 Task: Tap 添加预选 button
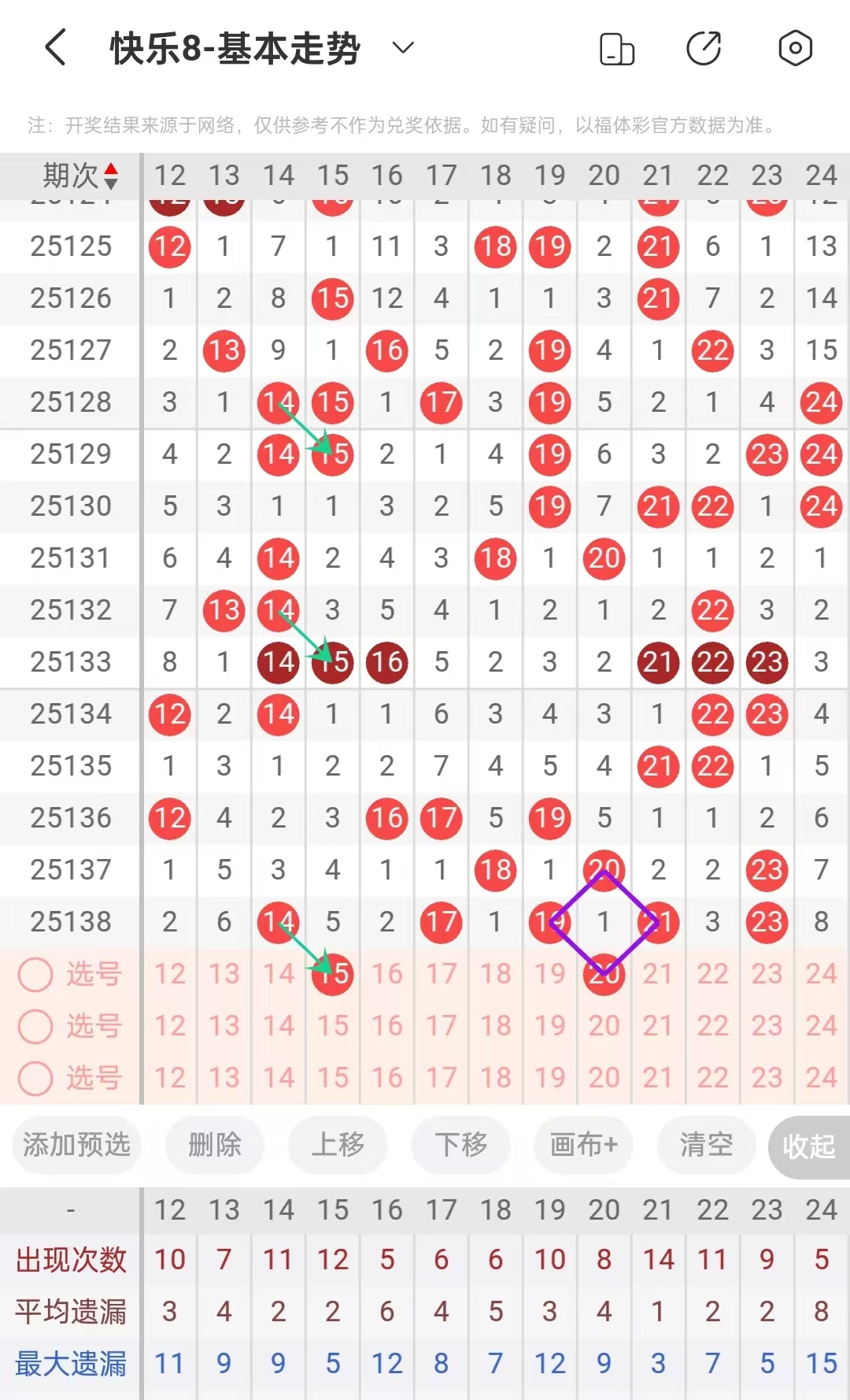pos(76,1144)
